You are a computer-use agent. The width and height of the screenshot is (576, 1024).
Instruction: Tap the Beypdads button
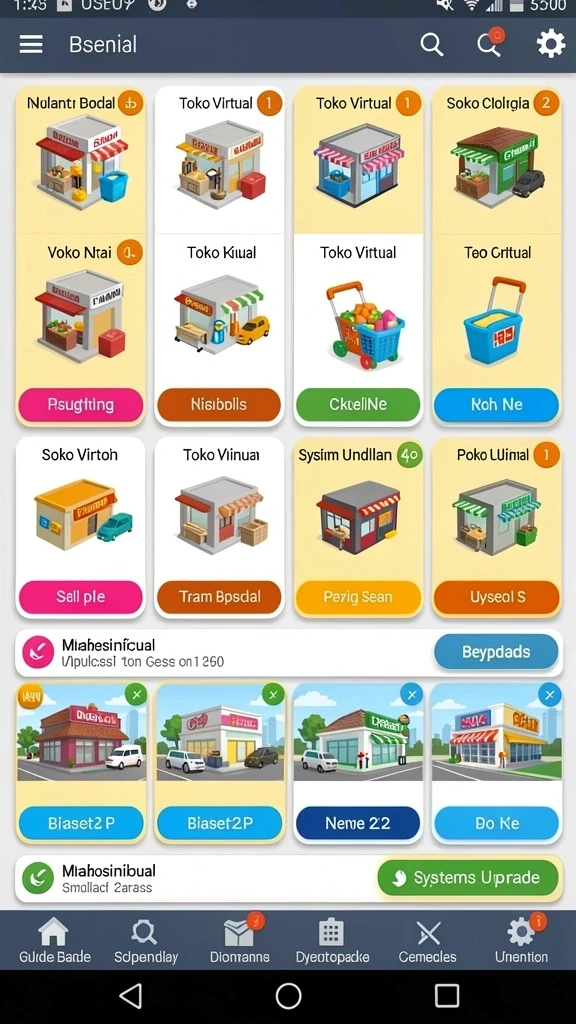pos(496,652)
